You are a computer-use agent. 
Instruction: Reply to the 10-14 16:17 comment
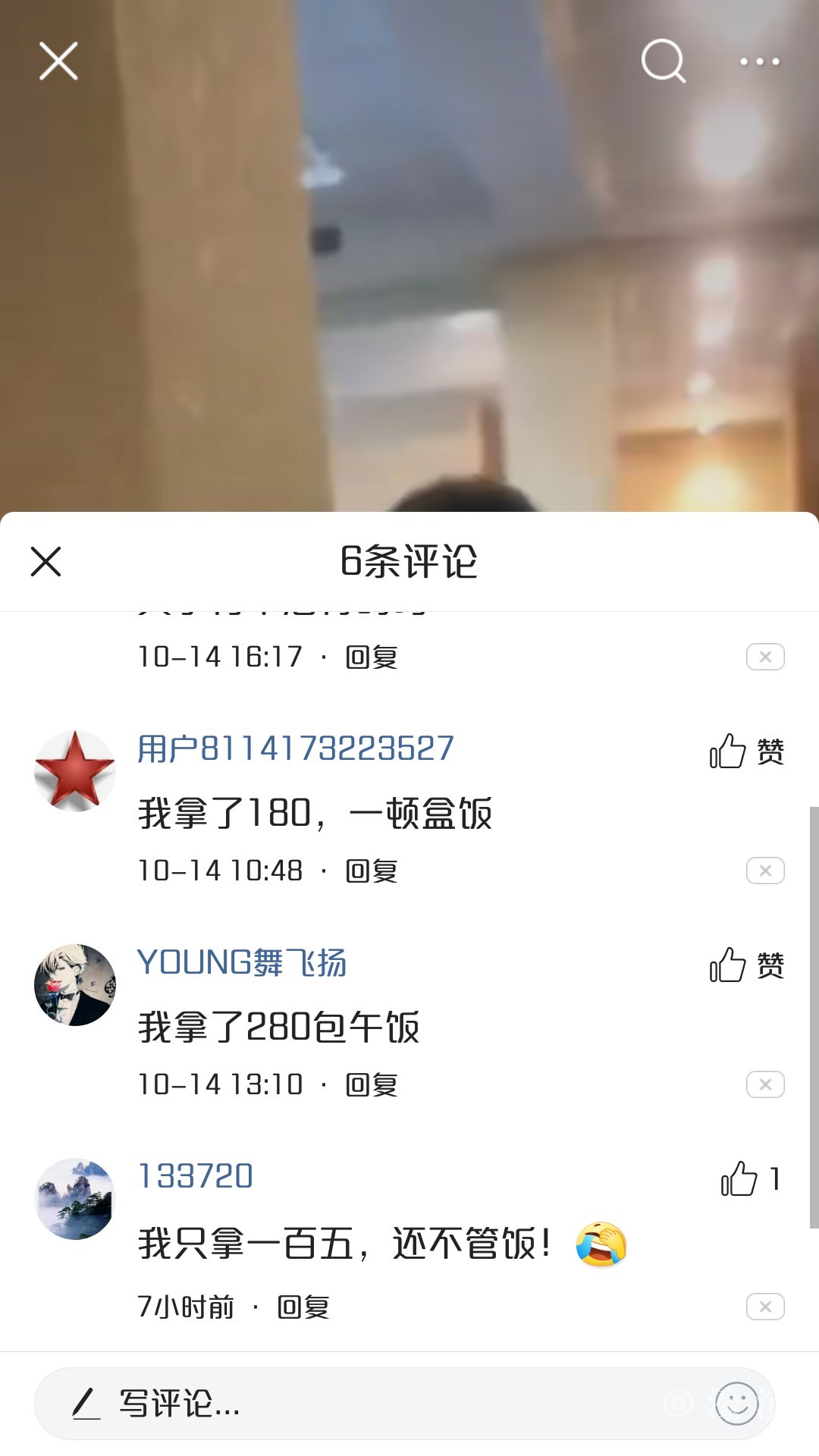click(372, 657)
